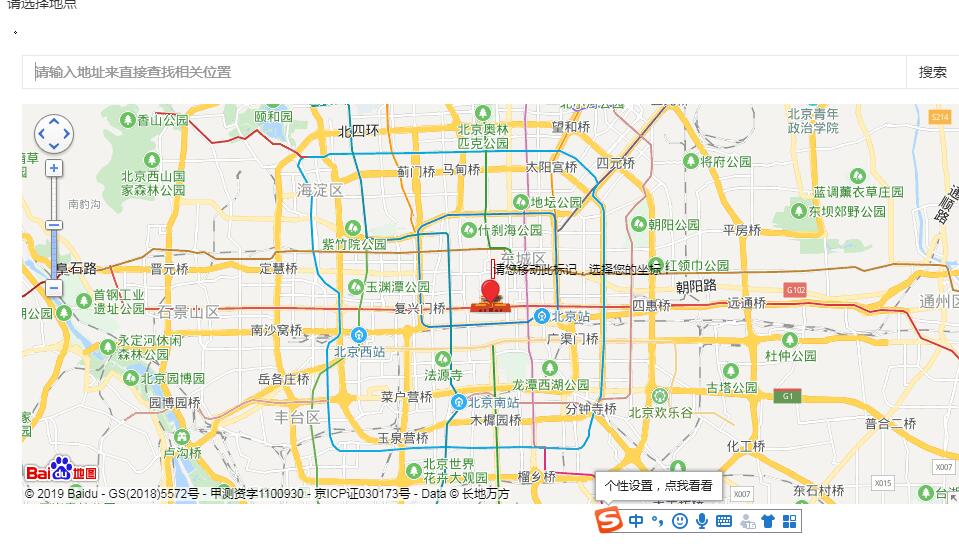Select the red location marker
Image resolution: width=959 pixels, height=547 pixels.
pyautogui.click(x=490, y=293)
